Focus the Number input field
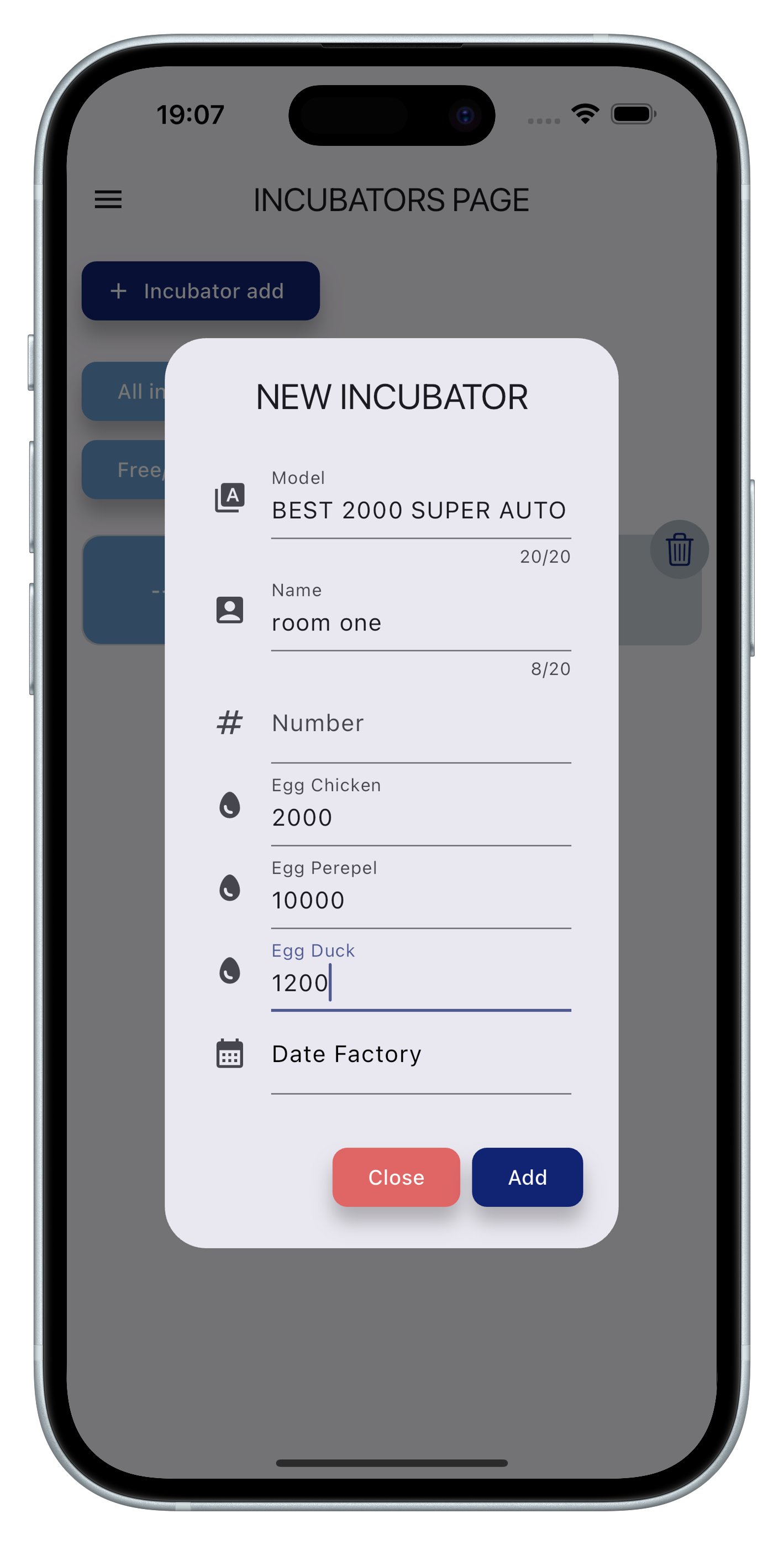This screenshot has width=784, height=1545. [420, 723]
